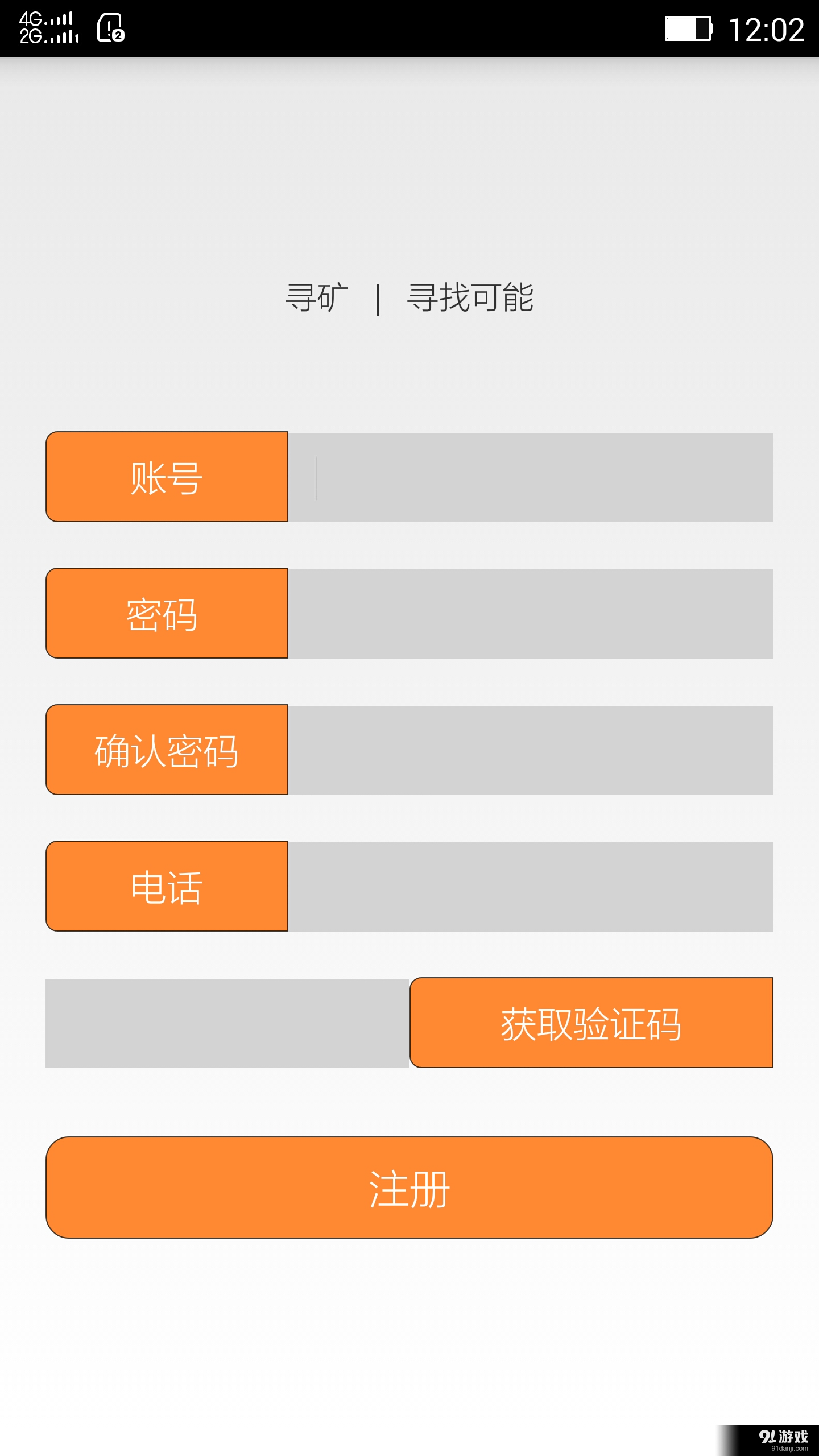Tap the 获取验证码 button to request a code

(591, 1024)
